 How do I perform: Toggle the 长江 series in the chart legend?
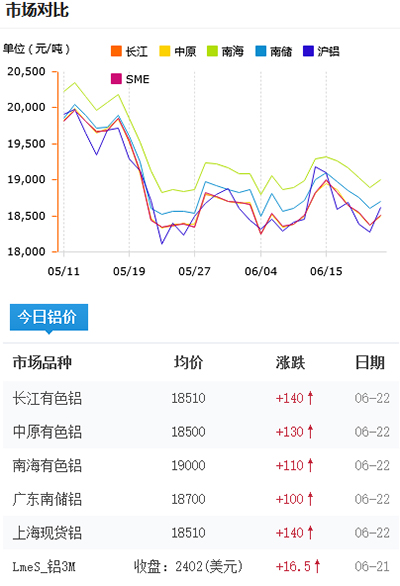coord(129,51)
